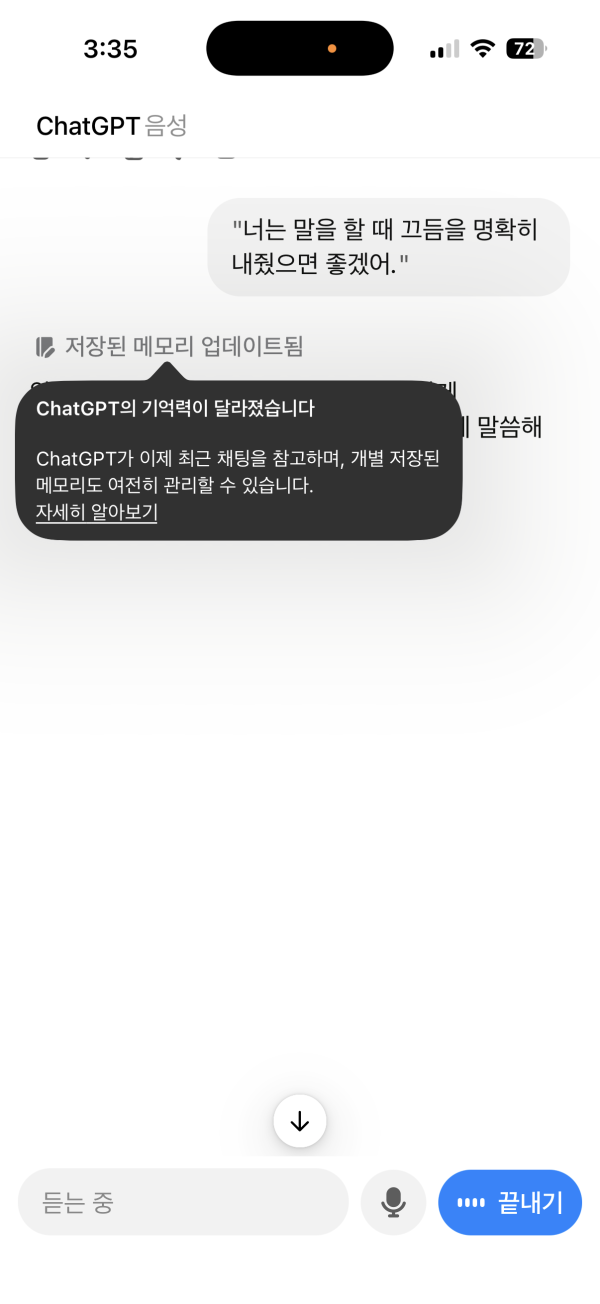Mute the microphone

click(x=393, y=1202)
